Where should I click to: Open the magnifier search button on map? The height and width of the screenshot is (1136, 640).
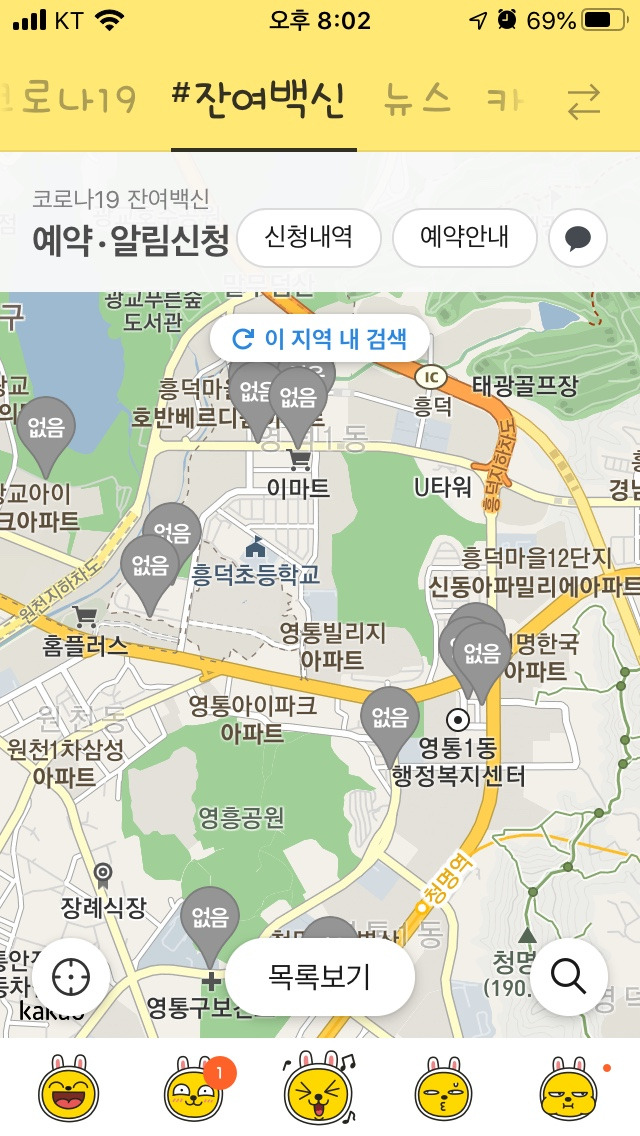[x=569, y=977]
